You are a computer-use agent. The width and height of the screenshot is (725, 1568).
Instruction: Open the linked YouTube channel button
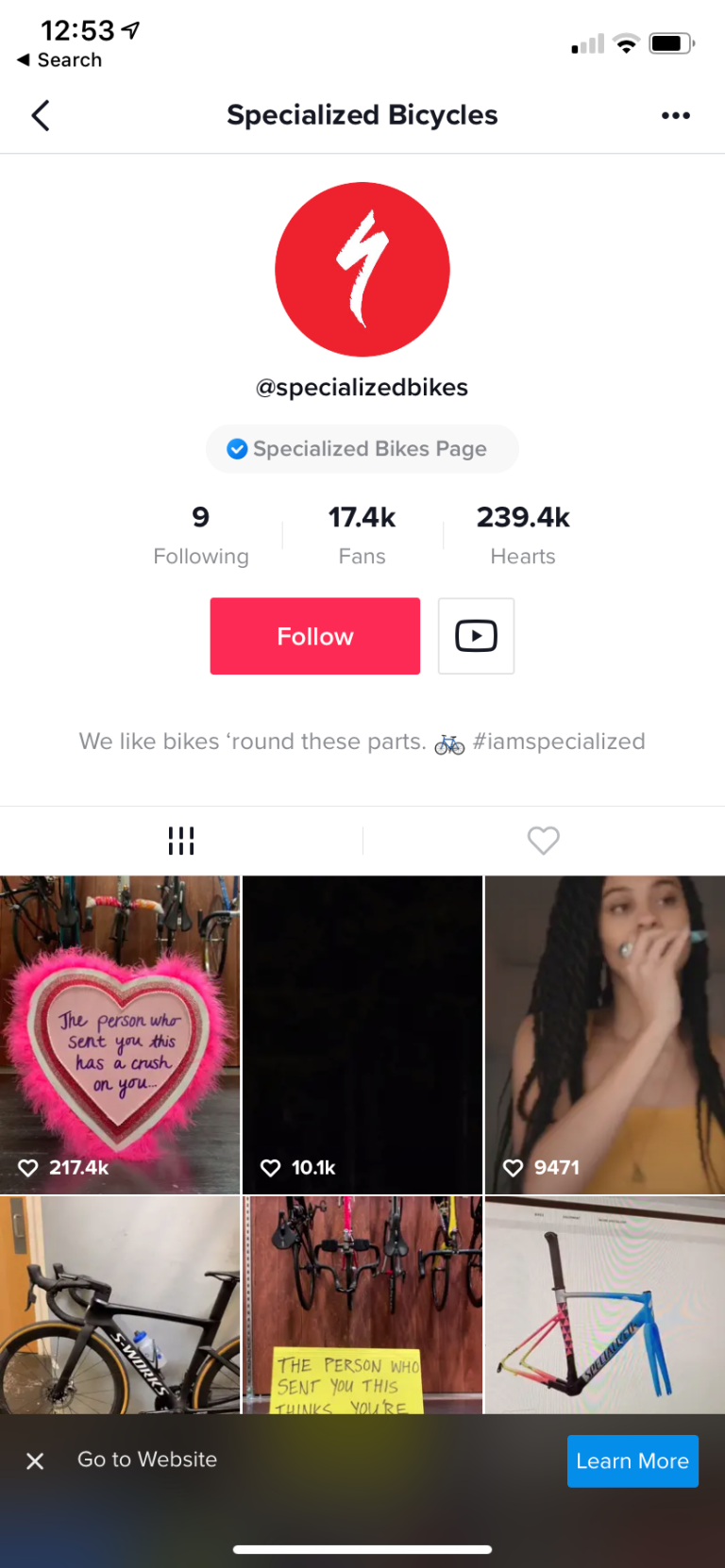click(476, 636)
